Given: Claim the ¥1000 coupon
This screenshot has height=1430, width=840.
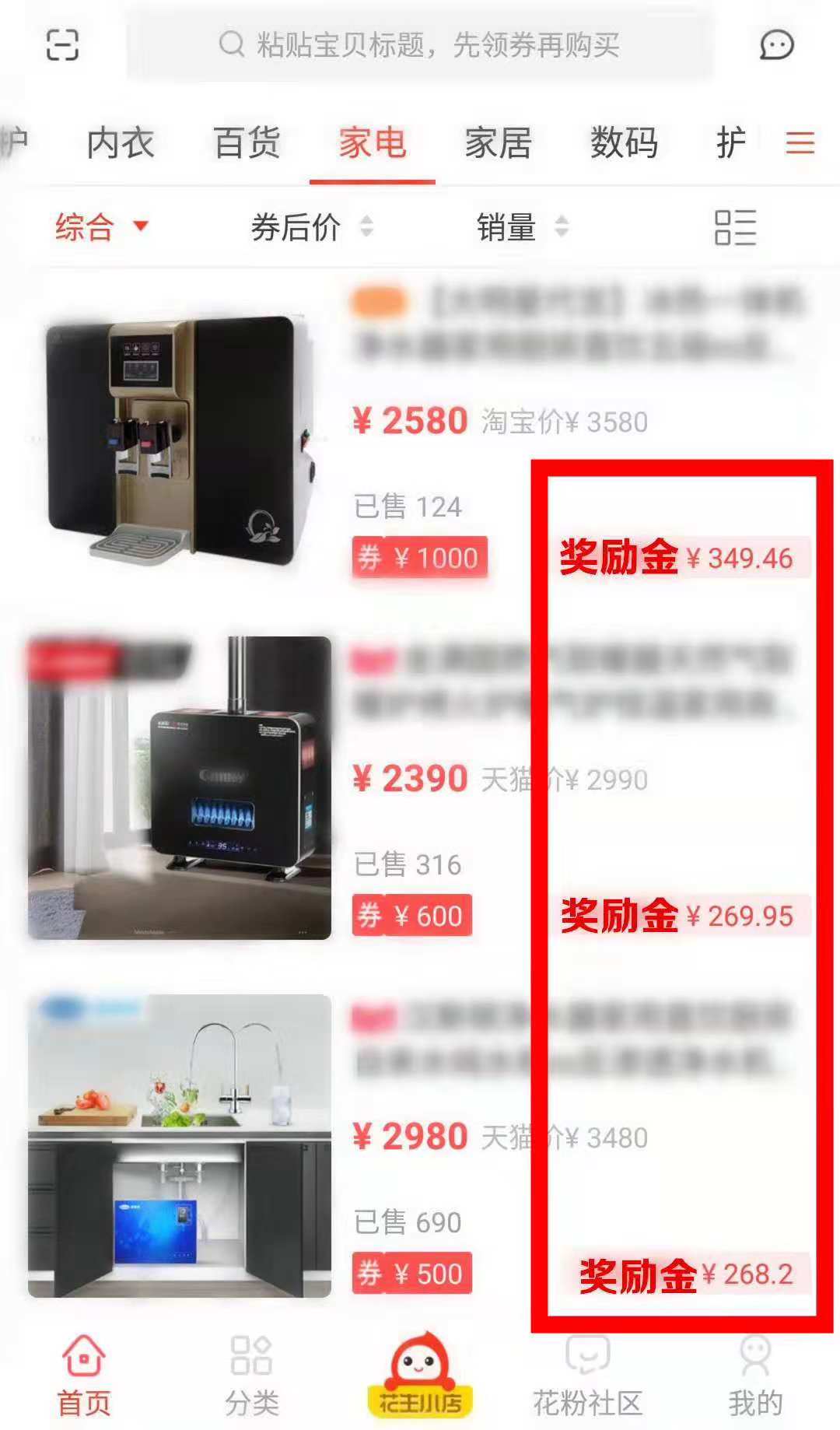Looking at the screenshot, I should click(x=420, y=558).
